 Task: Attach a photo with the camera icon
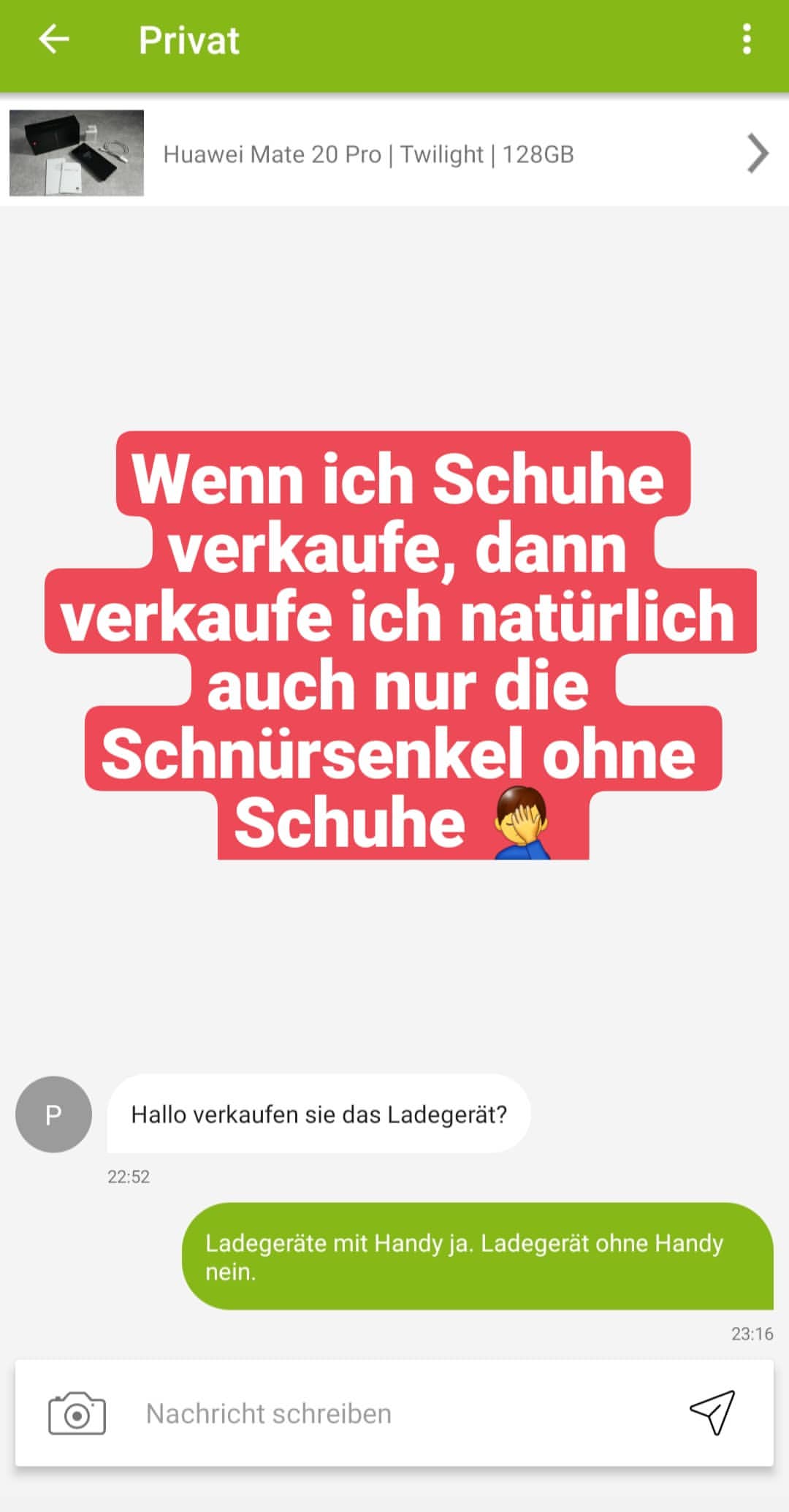[x=77, y=1413]
